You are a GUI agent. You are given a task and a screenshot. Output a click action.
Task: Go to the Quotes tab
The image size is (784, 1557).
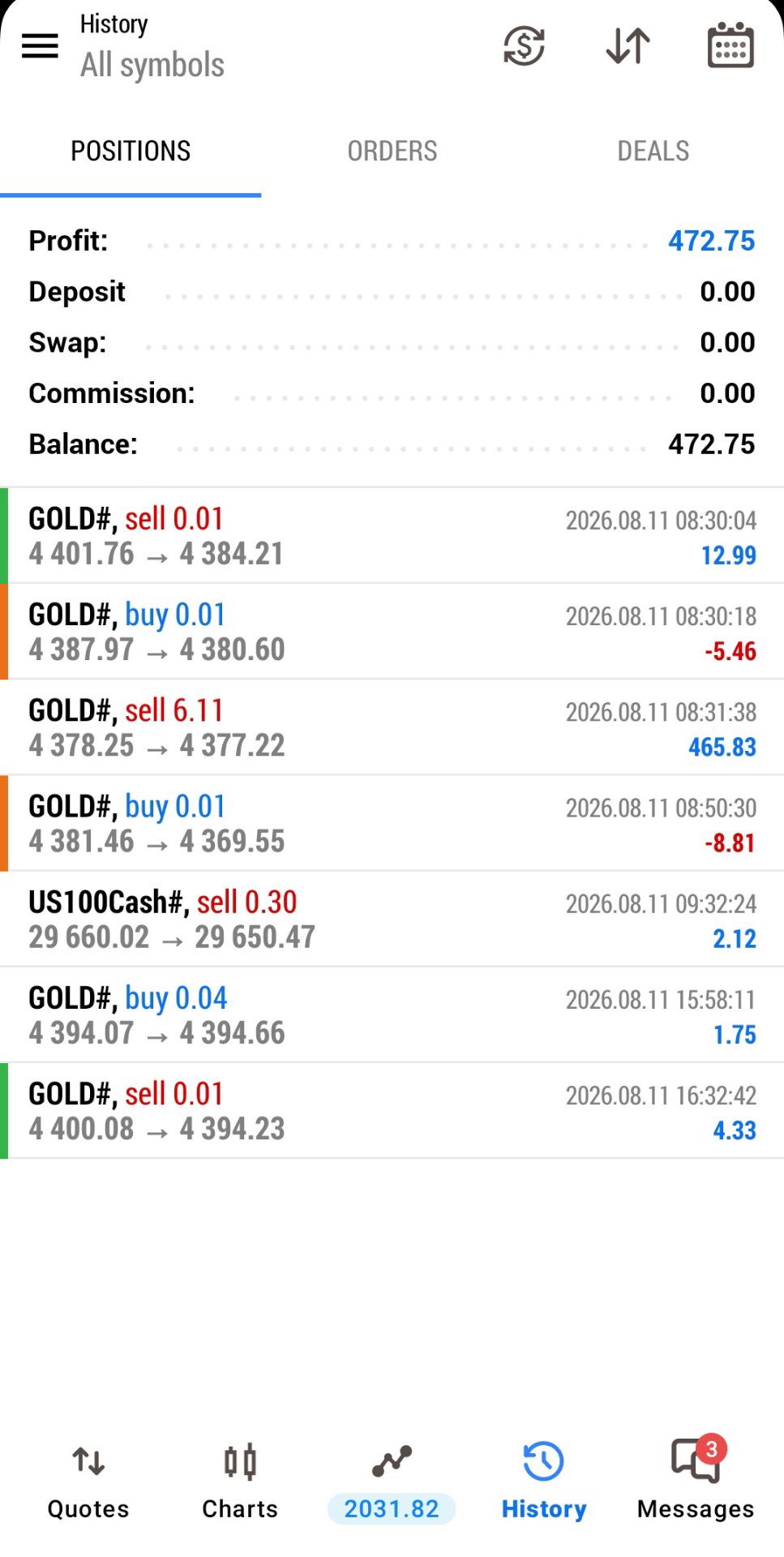tap(88, 1482)
